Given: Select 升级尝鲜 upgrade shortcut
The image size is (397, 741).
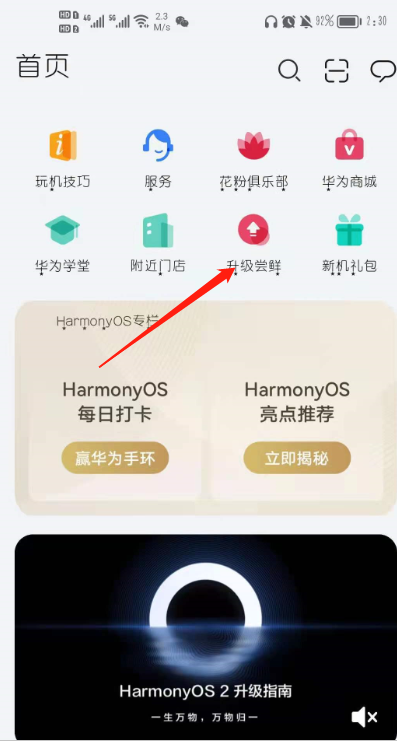Looking at the screenshot, I should (254, 243).
